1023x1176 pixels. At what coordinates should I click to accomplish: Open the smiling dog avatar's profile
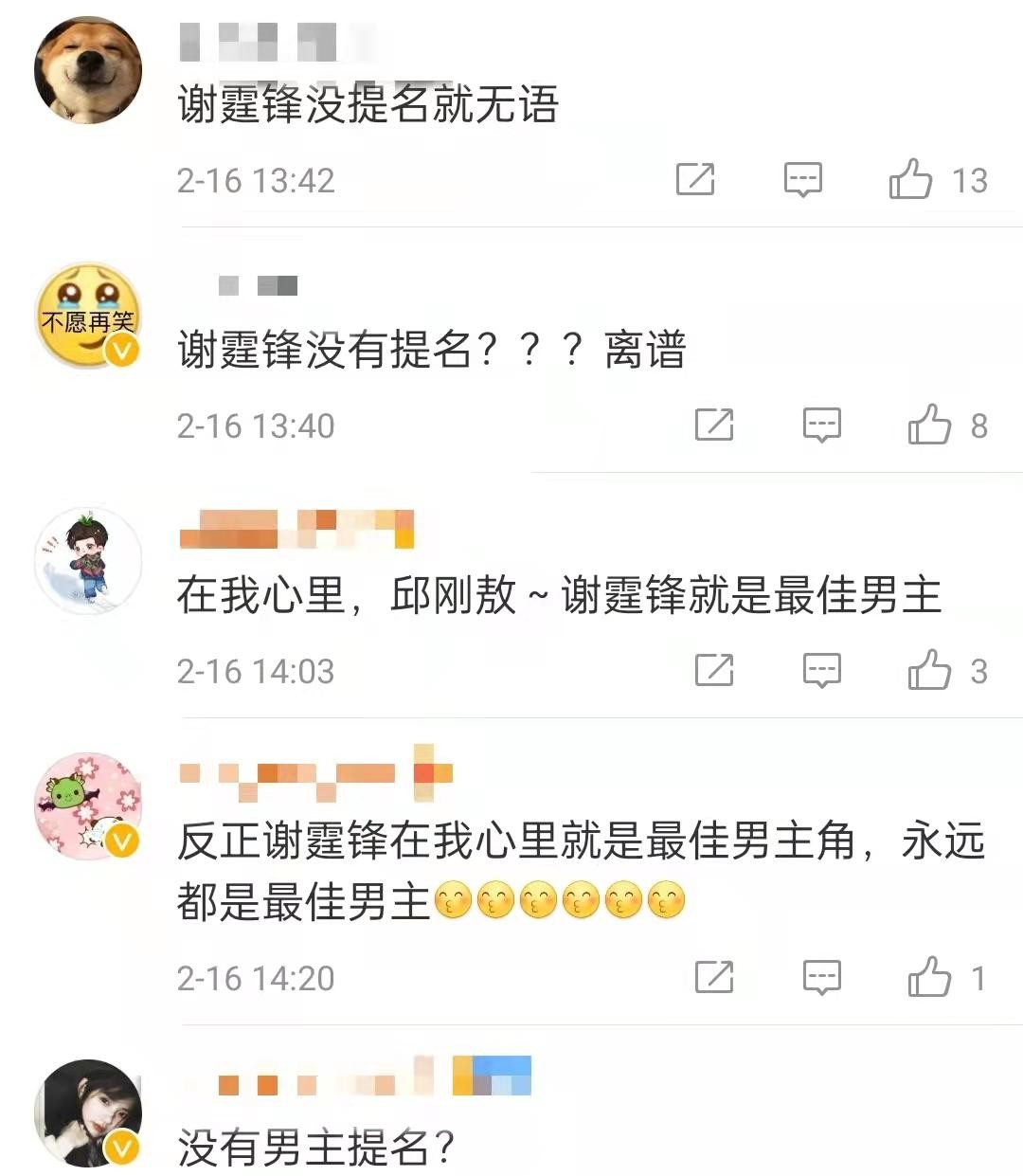point(88,70)
